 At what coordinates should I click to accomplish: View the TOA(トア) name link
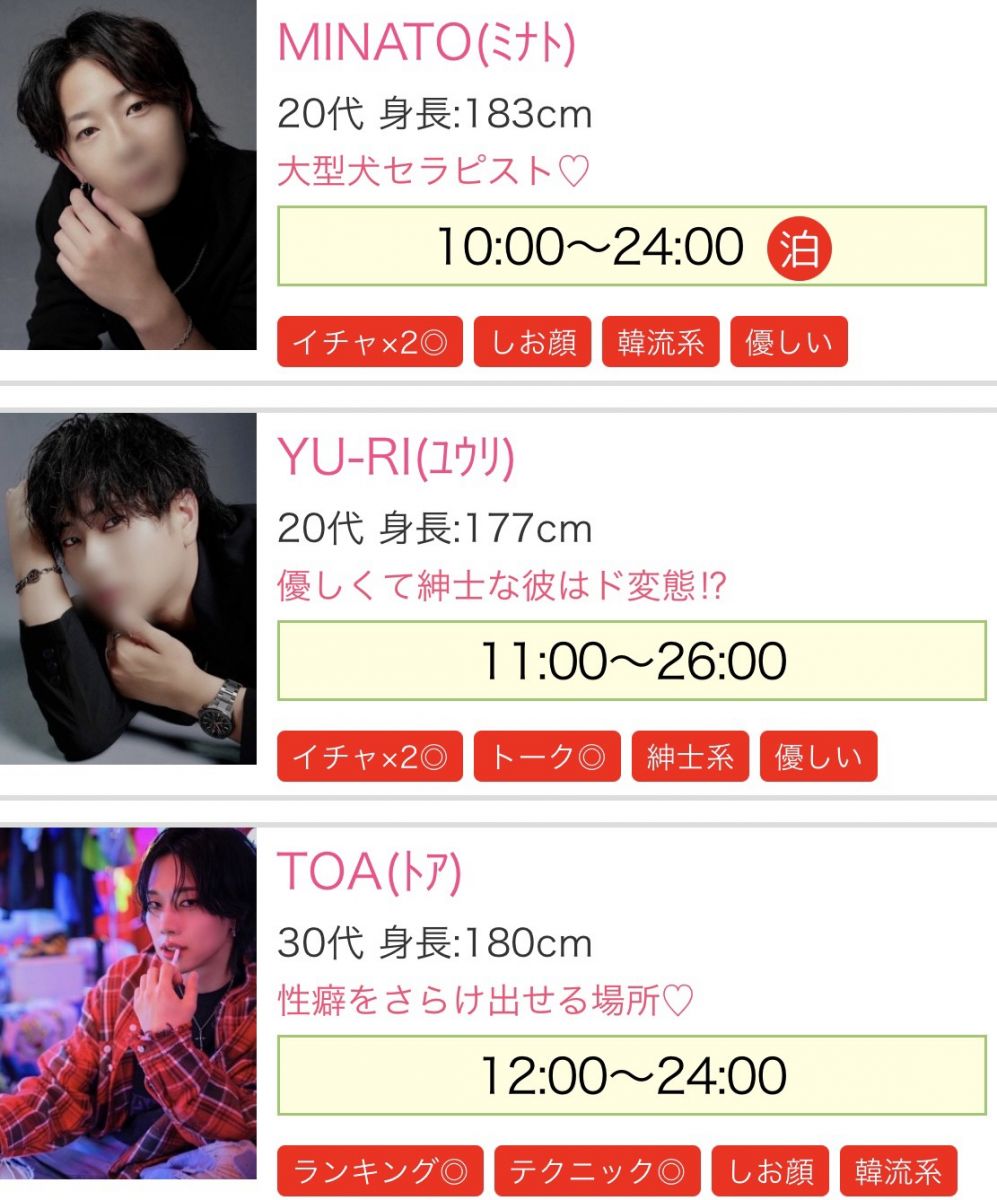pos(369,873)
